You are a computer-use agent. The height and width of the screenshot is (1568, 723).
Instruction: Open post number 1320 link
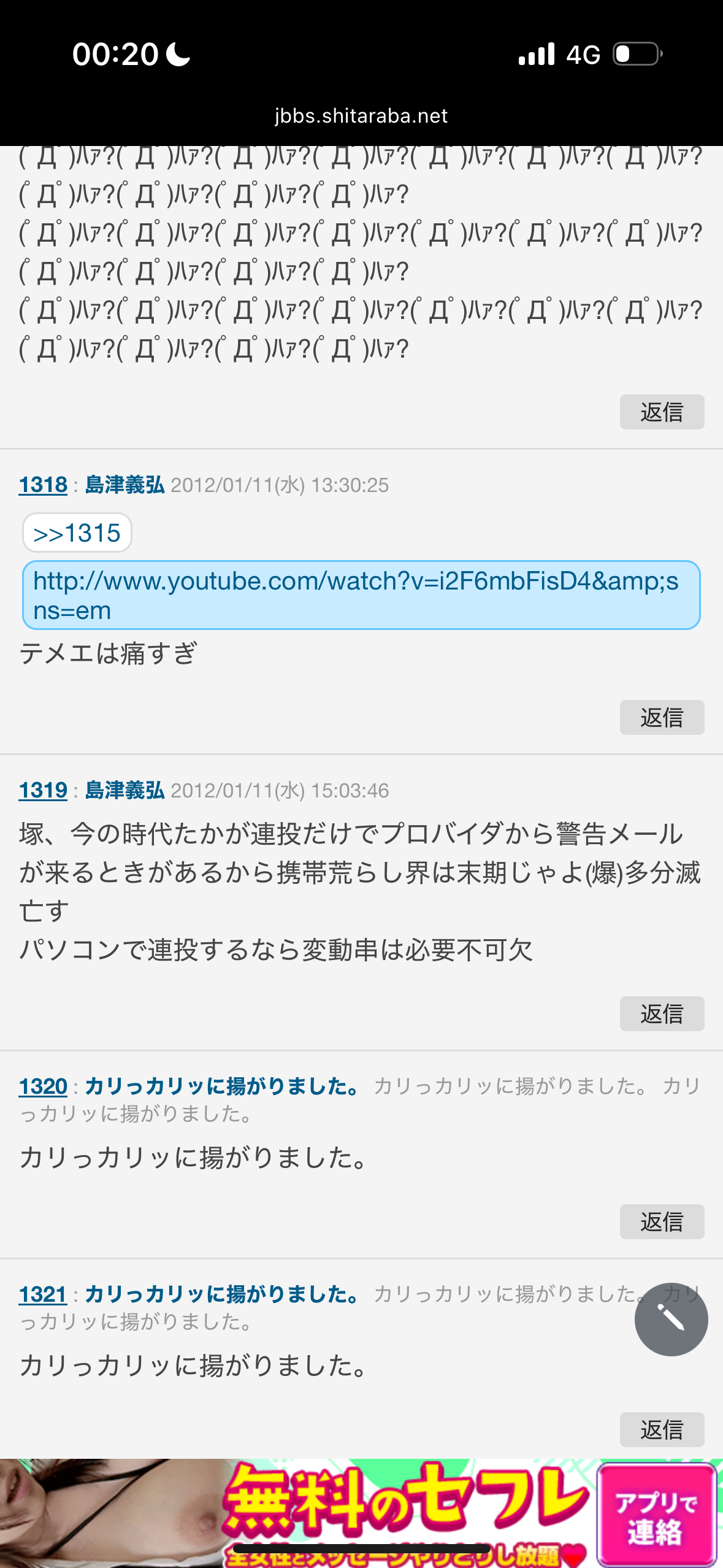pos(43,1086)
